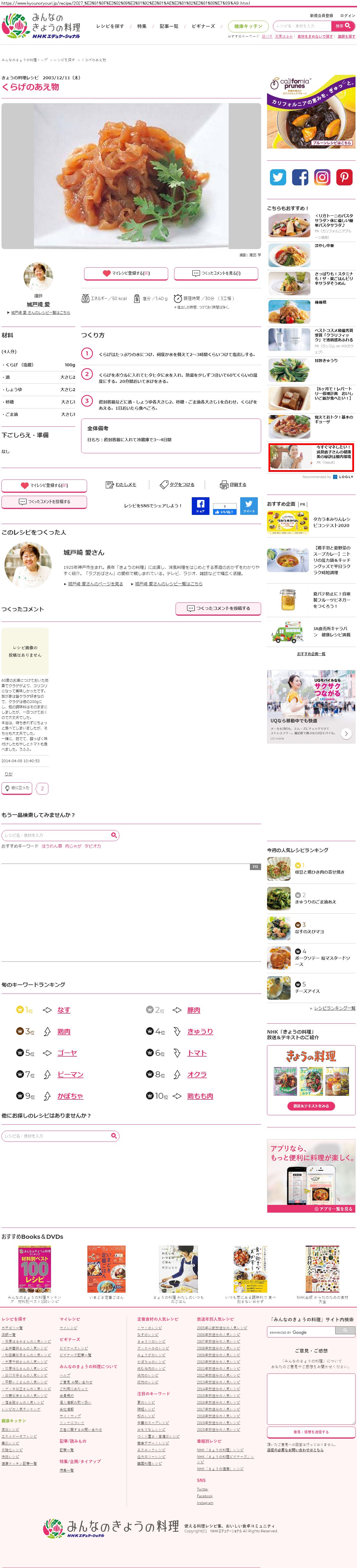Open 城戸崎 愛さんのレシピ一覧 under the instructor photo
This screenshot has height=1568, width=357.
click(x=40, y=312)
